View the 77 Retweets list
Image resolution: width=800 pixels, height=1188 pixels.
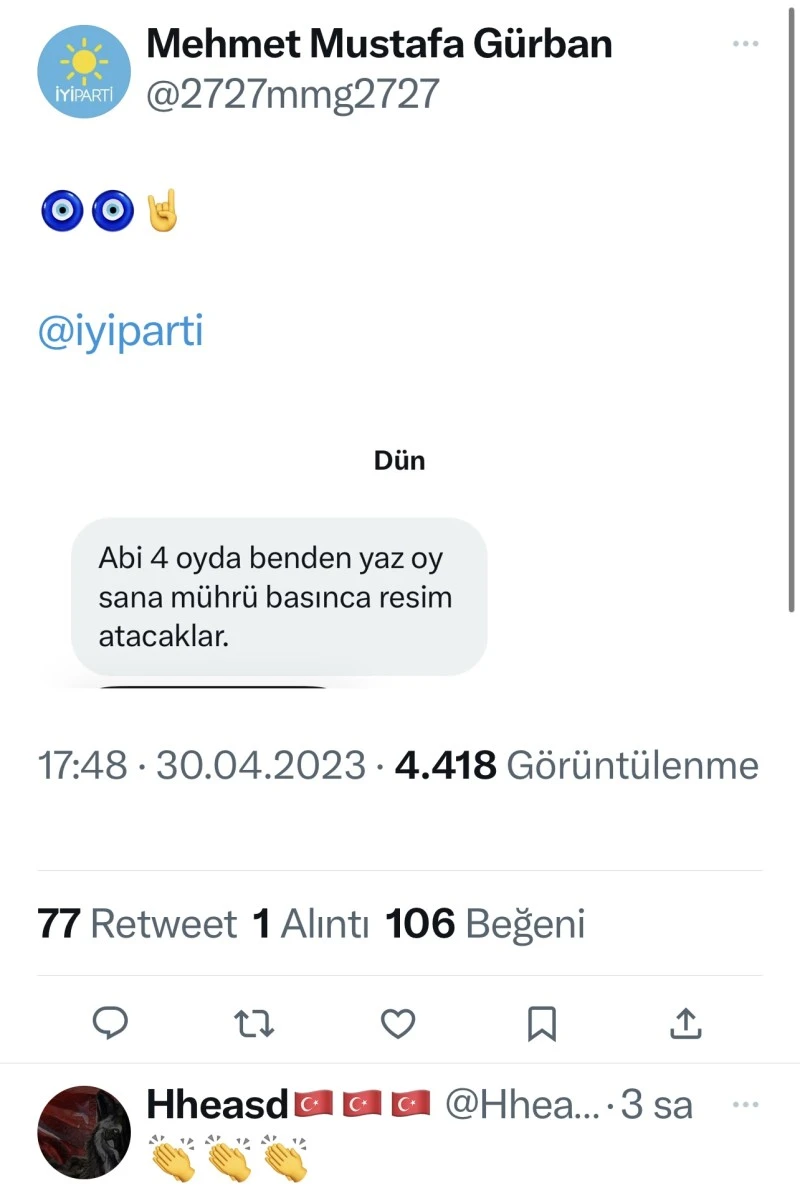click(137, 924)
